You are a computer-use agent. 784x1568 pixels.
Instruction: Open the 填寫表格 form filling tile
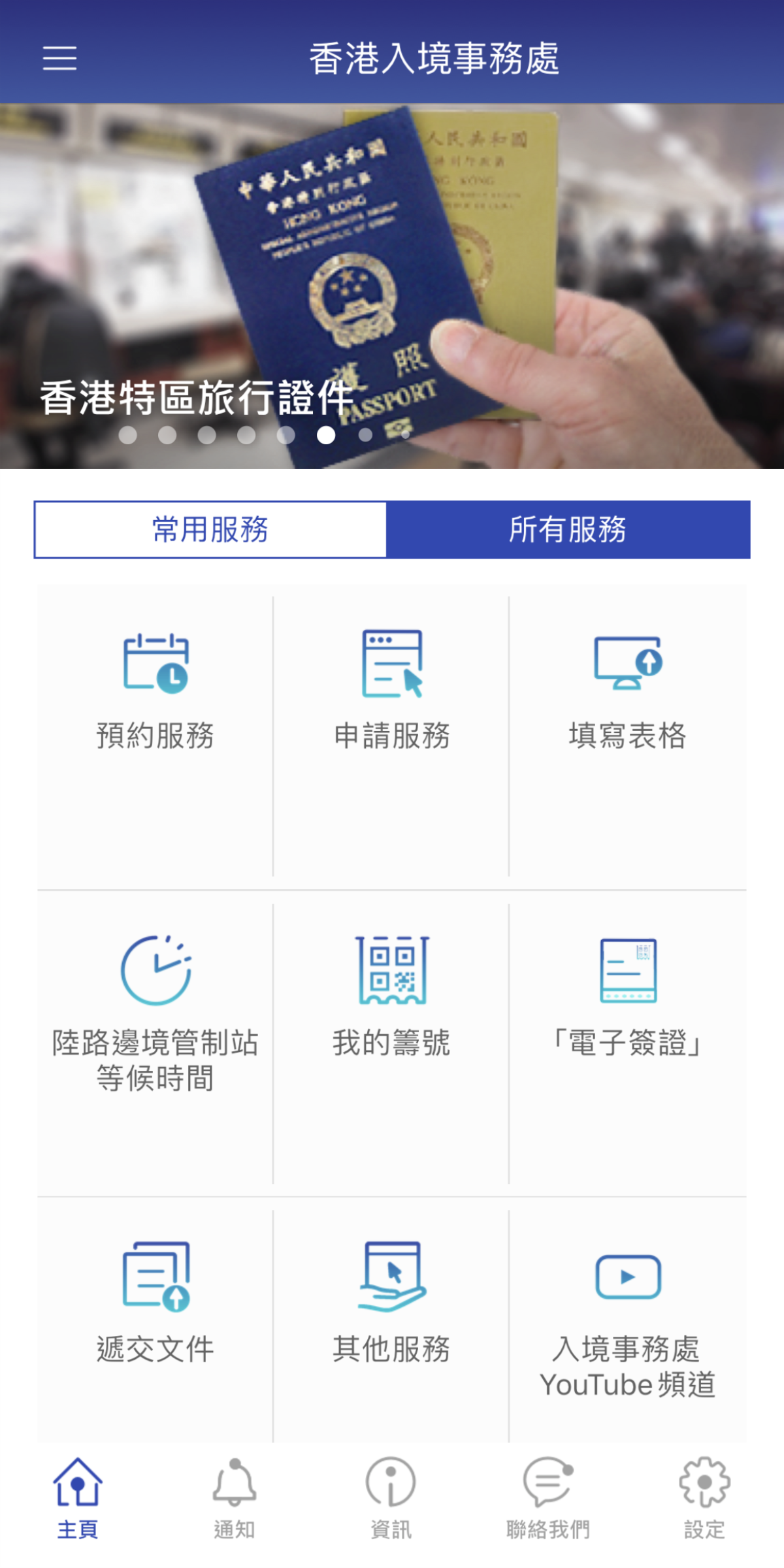[628, 736]
